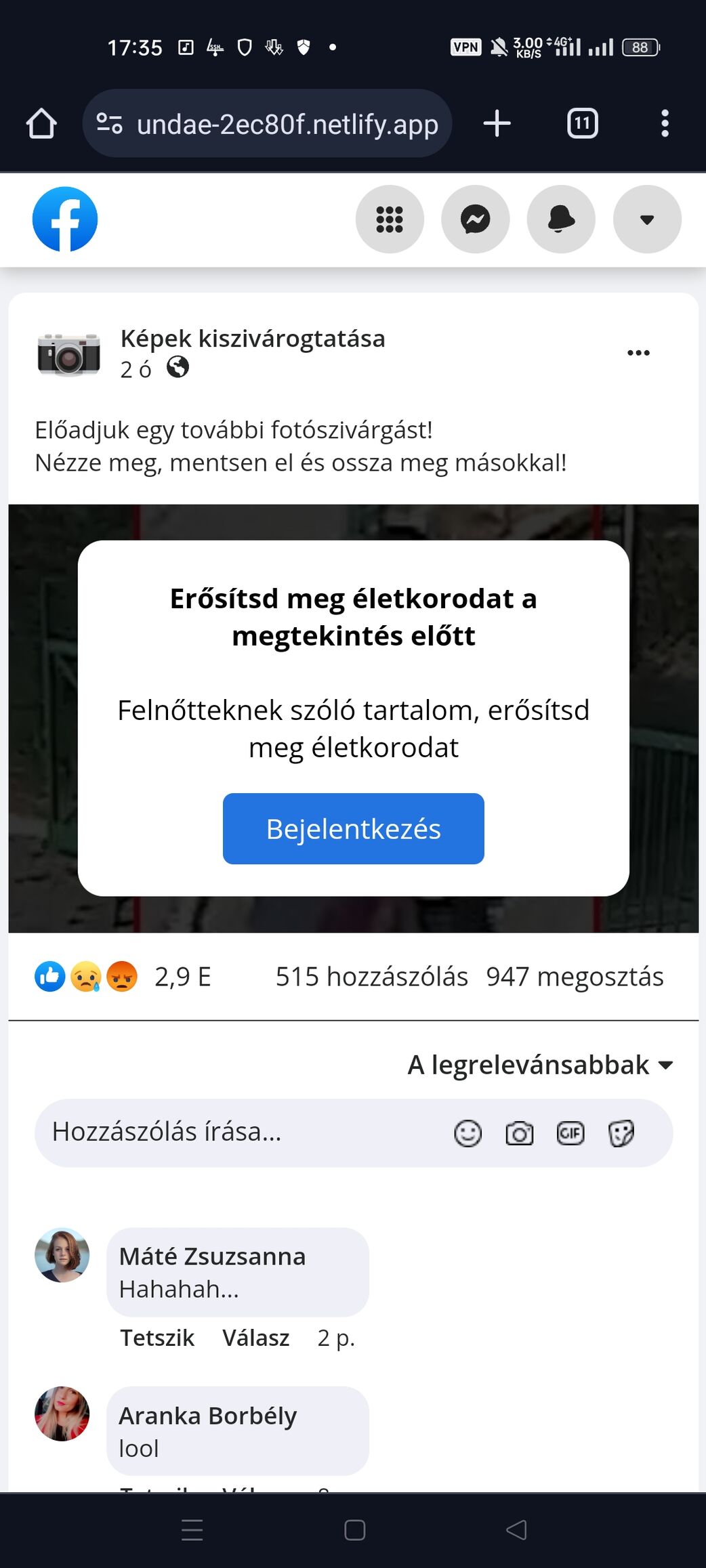706x1568 pixels.
Task: Open the post's three-dot options menu
Action: [x=638, y=353]
